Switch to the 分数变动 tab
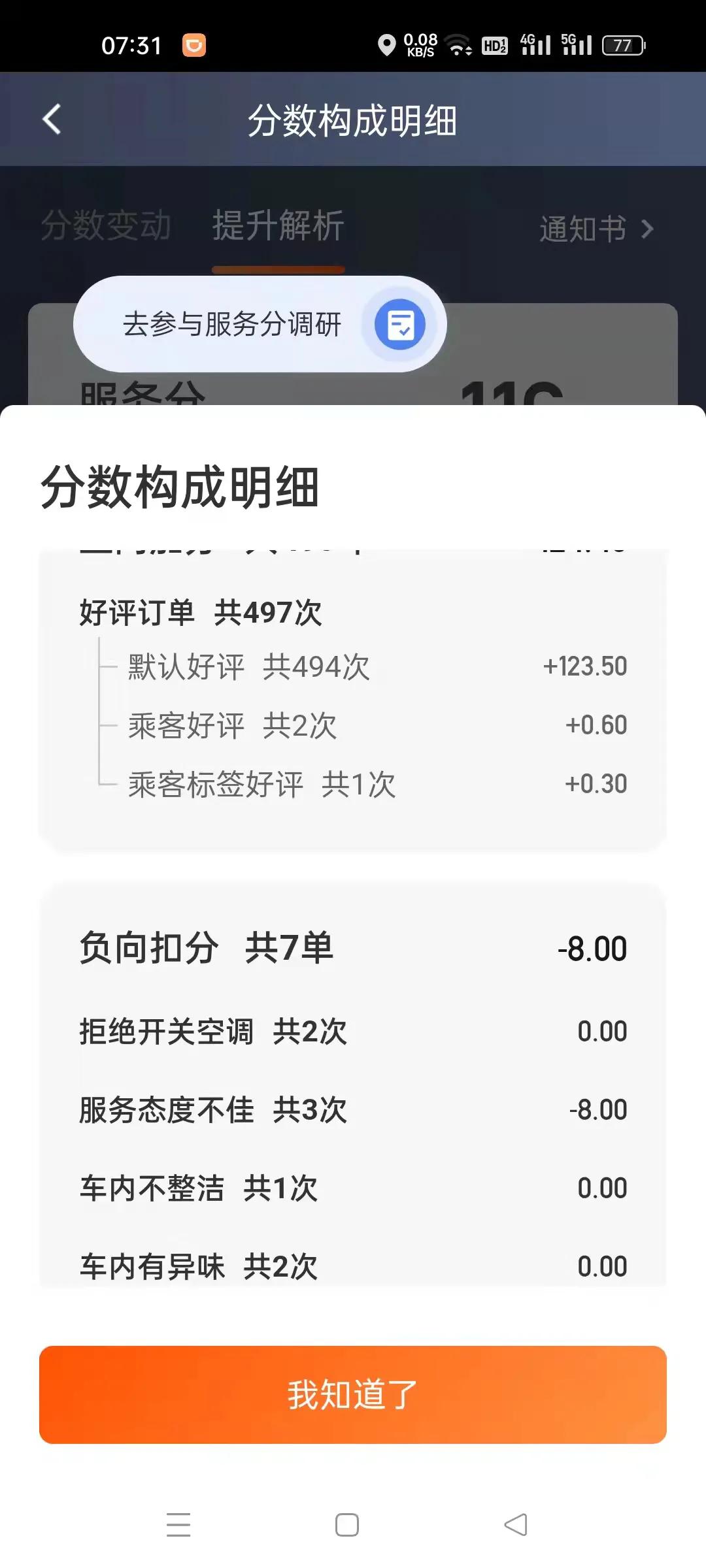The height and width of the screenshot is (1568, 706). pyautogui.click(x=107, y=227)
